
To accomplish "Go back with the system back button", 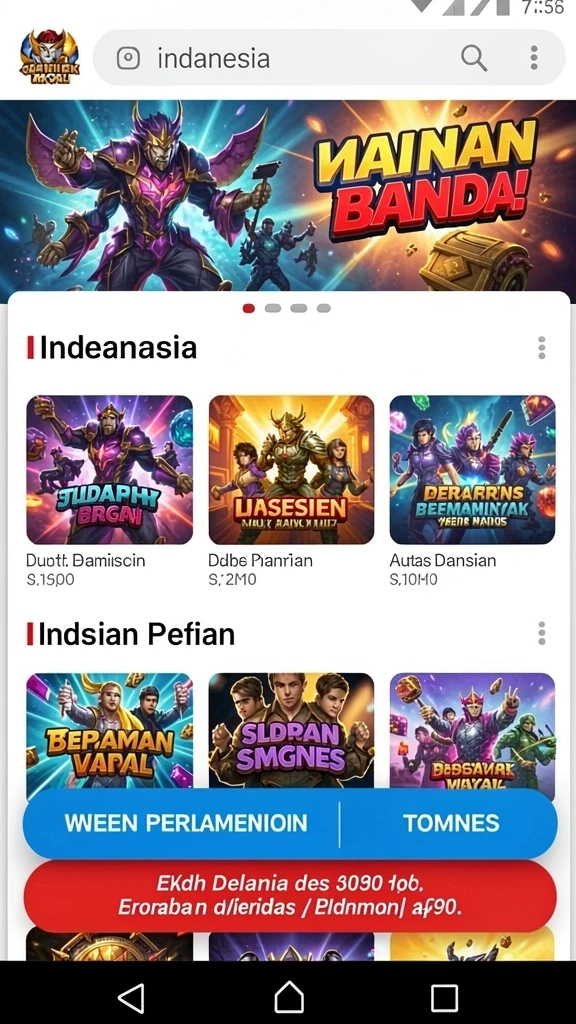I will tap(131, 997).
